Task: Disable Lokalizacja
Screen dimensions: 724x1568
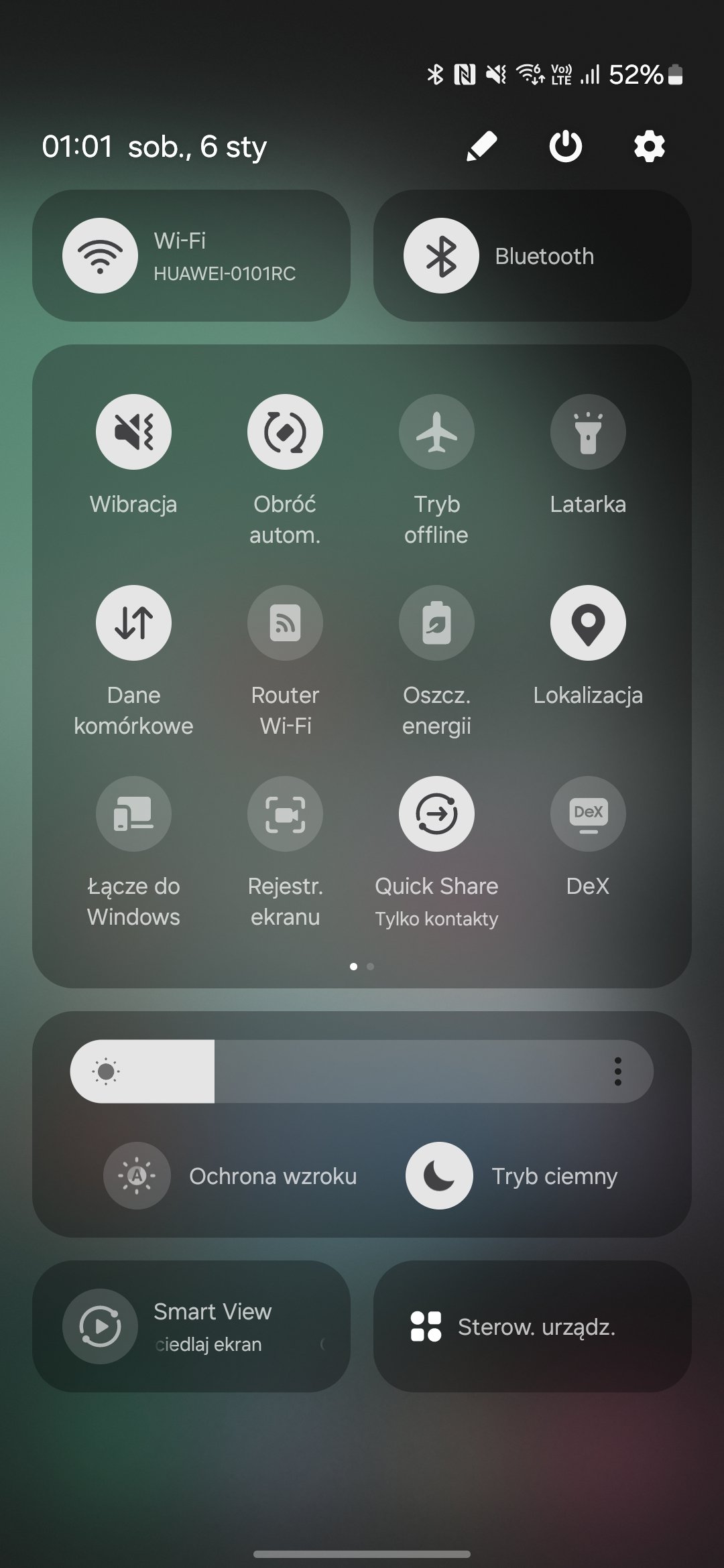Action: 588,623
